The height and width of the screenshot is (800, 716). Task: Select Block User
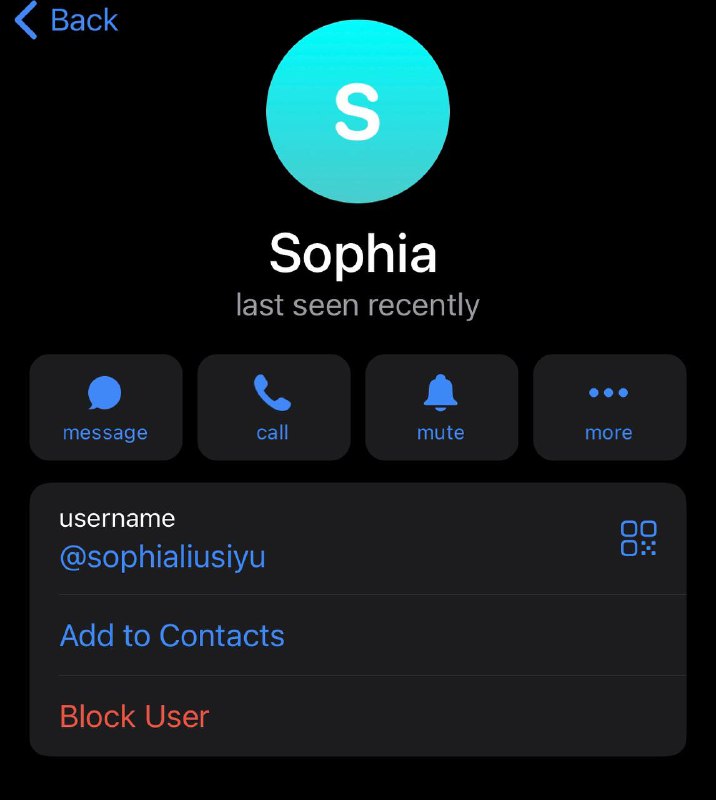pyautogui.click(x=134, y=716)
